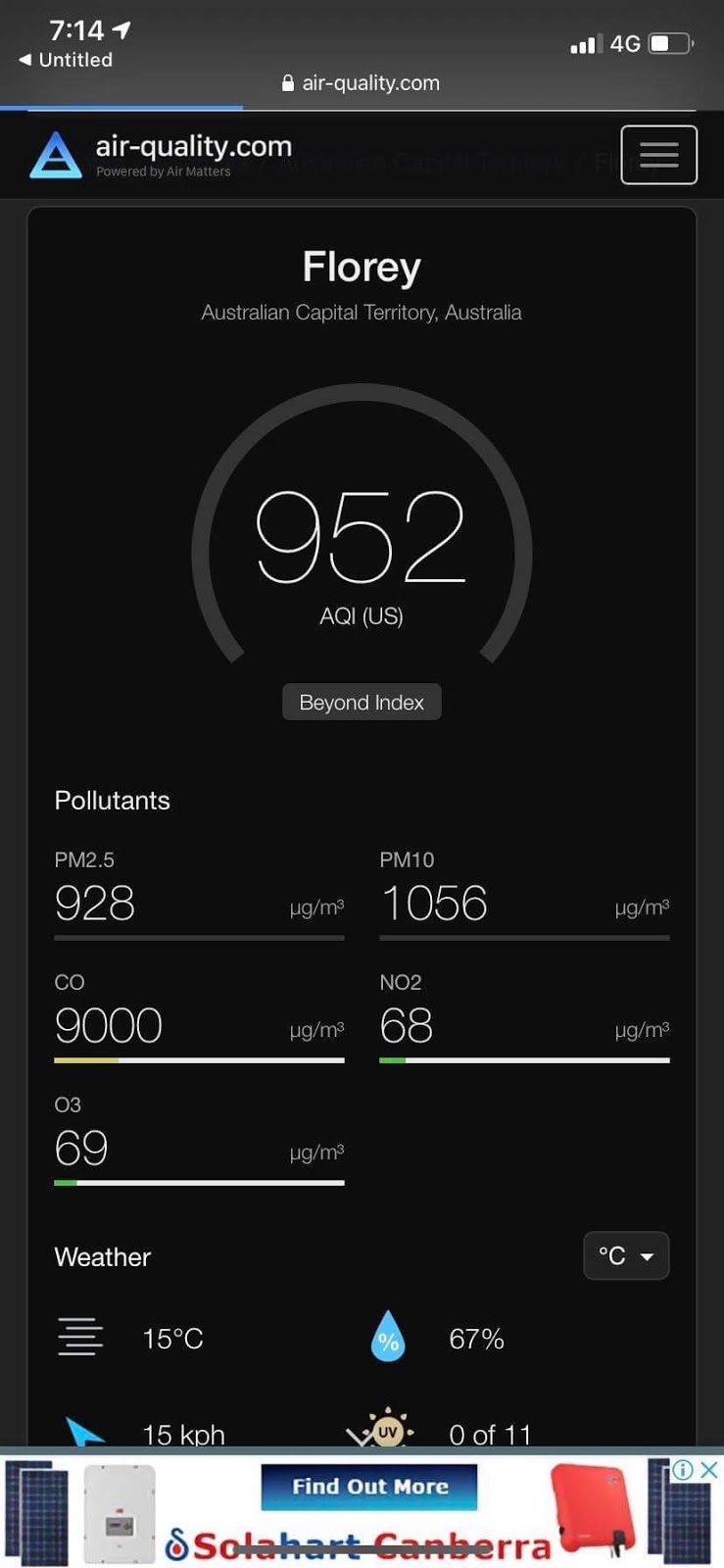Open the hamburger navigation menu
Screen dimensions: 724x1568
click(x=658, y=155)
